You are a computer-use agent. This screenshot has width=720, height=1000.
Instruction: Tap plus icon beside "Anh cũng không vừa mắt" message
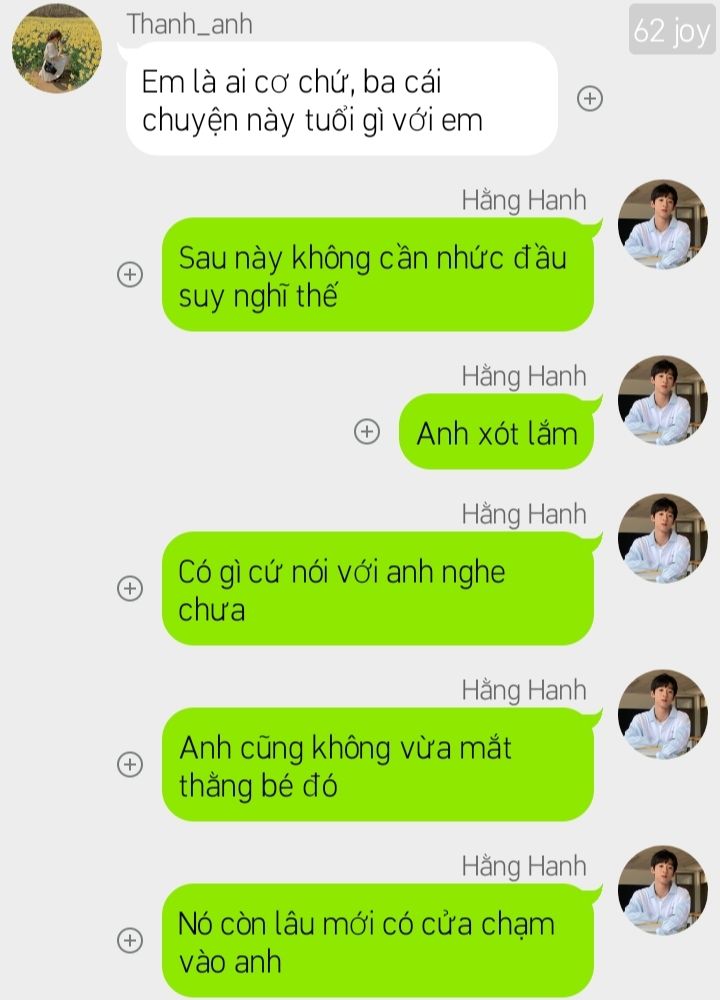coord(130,764)
